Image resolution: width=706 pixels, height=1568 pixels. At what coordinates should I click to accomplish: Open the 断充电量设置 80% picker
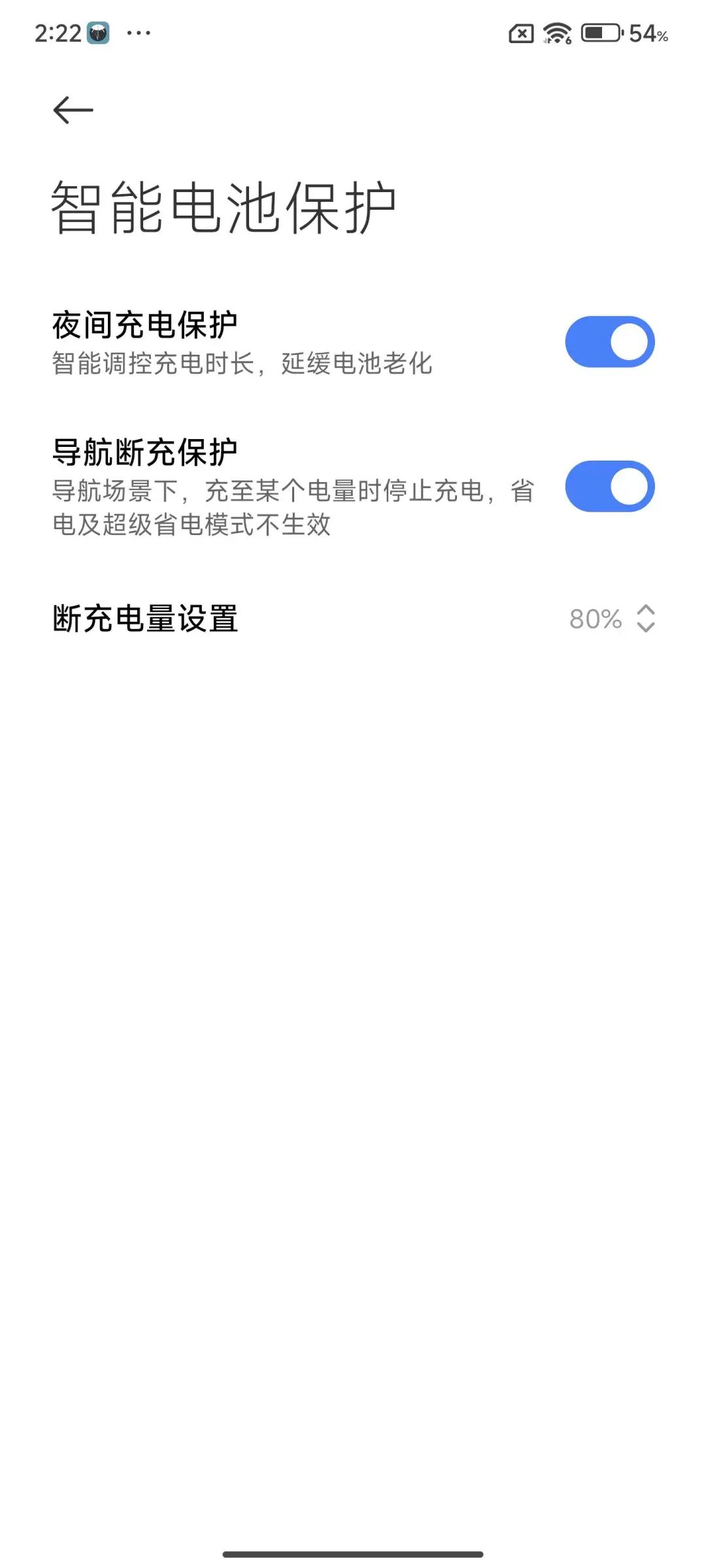pyautogui.click(x=611, y=618)
